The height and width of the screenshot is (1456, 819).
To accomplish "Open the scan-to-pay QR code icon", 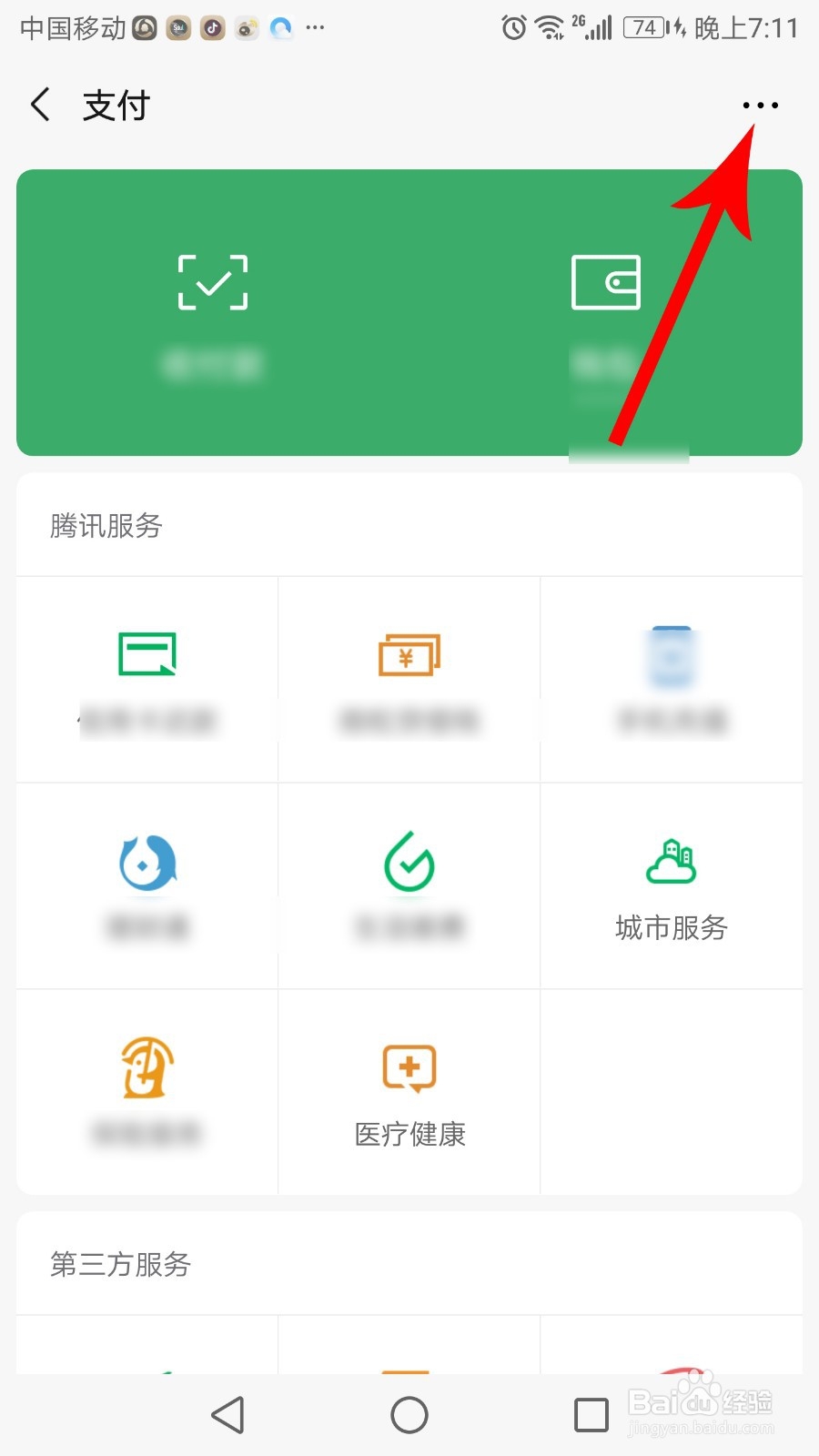I will [213, 282].
